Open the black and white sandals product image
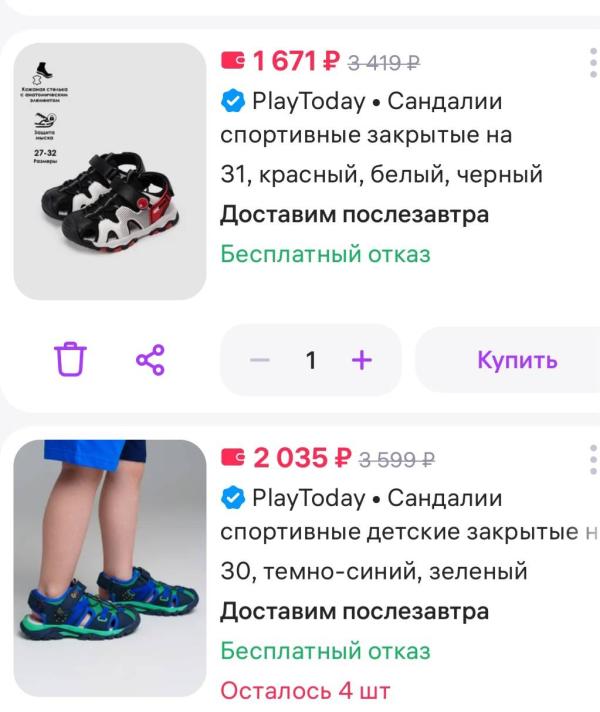 click(109, 171)
